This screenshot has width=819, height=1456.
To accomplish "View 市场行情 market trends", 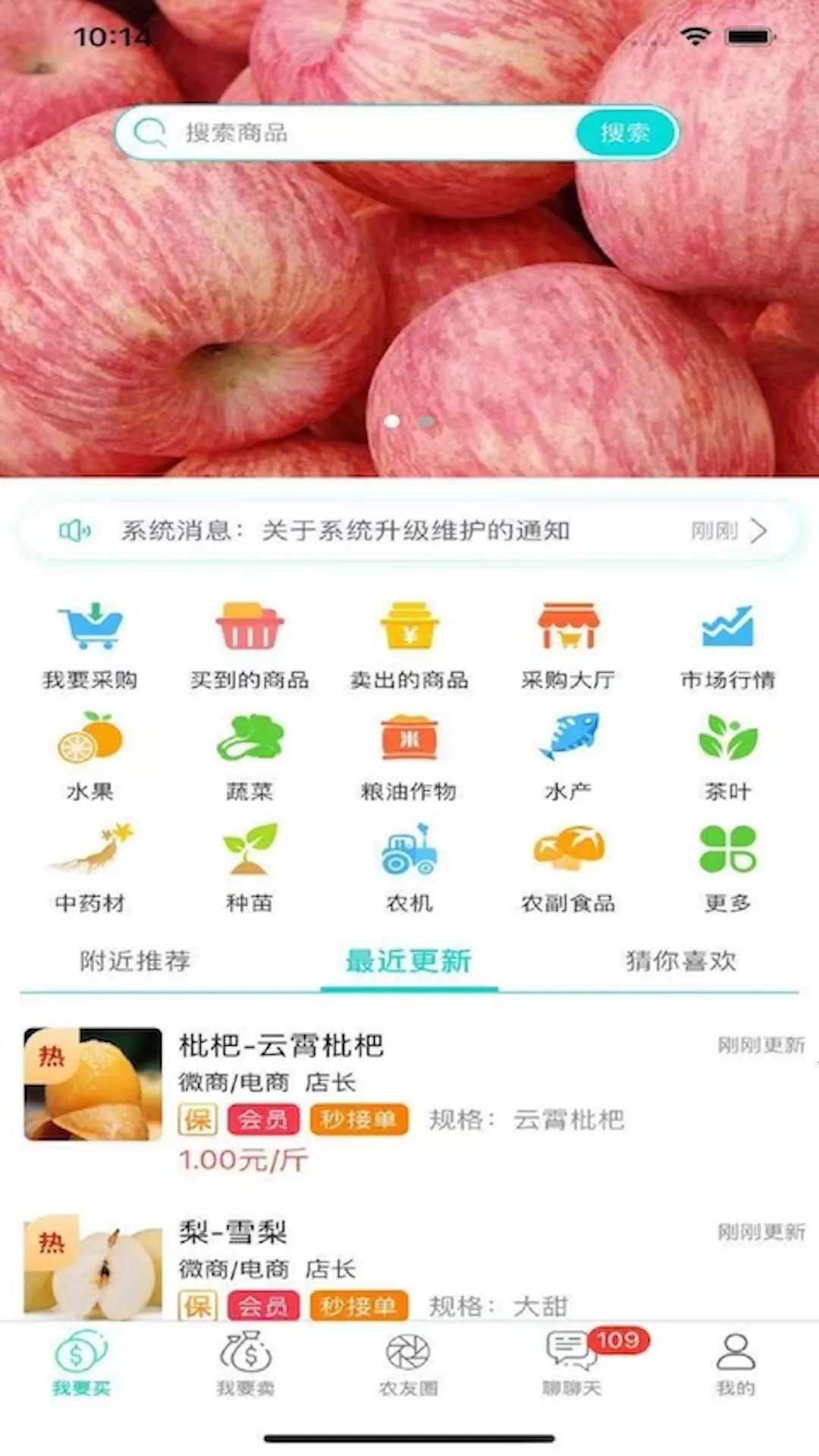I will coord(726,645).
